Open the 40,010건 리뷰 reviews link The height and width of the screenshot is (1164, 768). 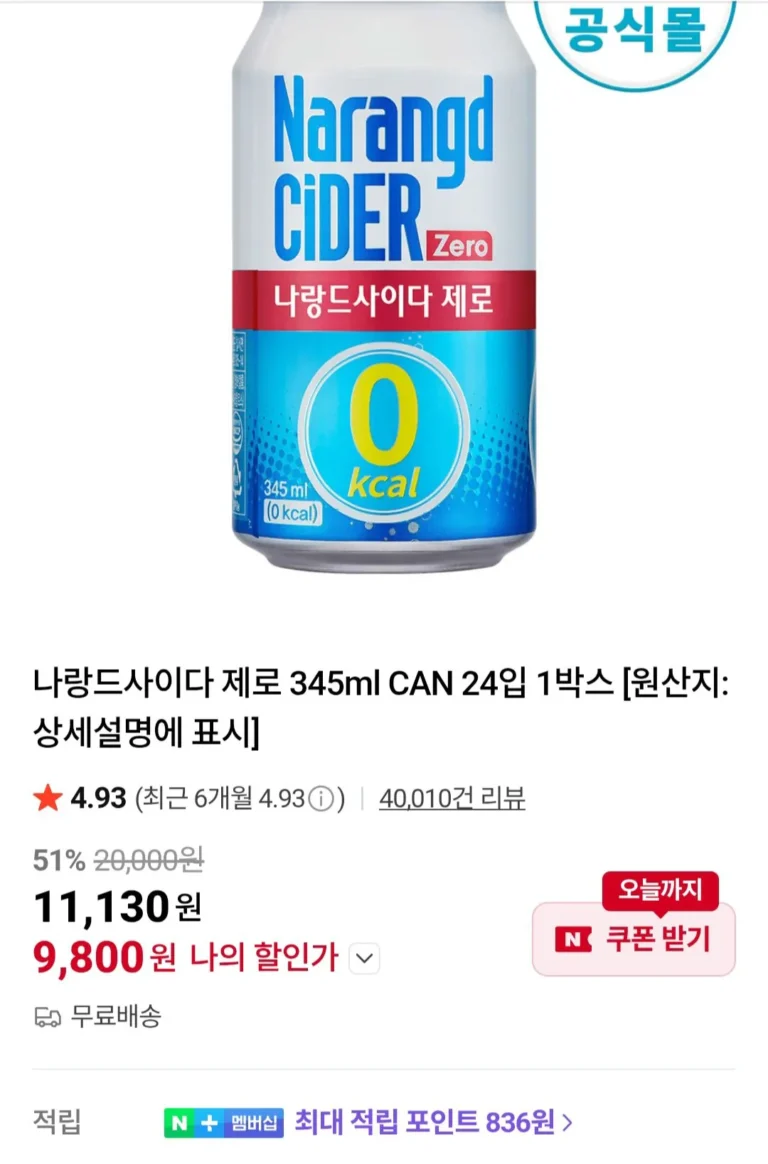[452, 798]
